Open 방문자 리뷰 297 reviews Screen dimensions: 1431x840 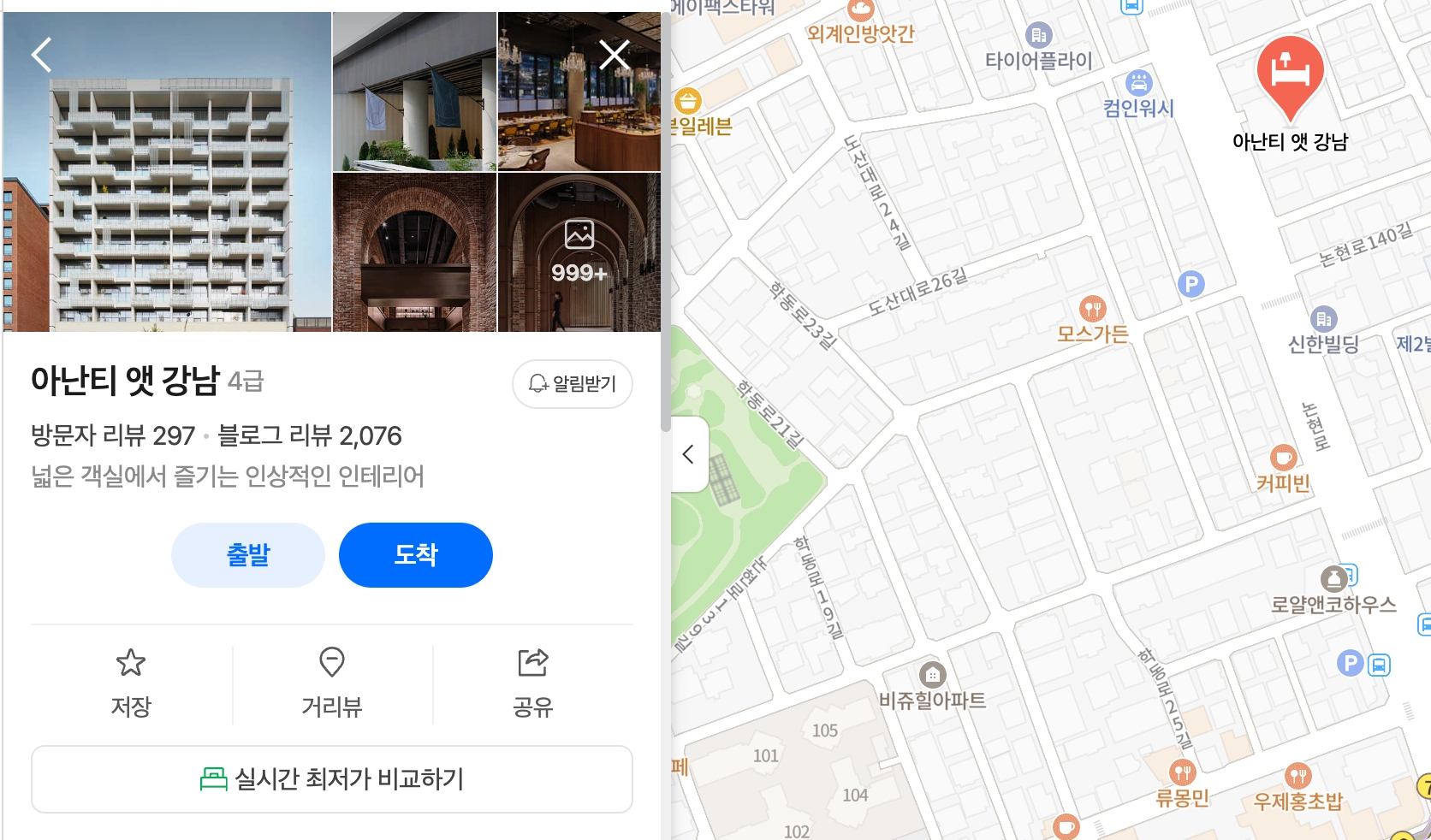pyautogui.click(x=113, y=435)
